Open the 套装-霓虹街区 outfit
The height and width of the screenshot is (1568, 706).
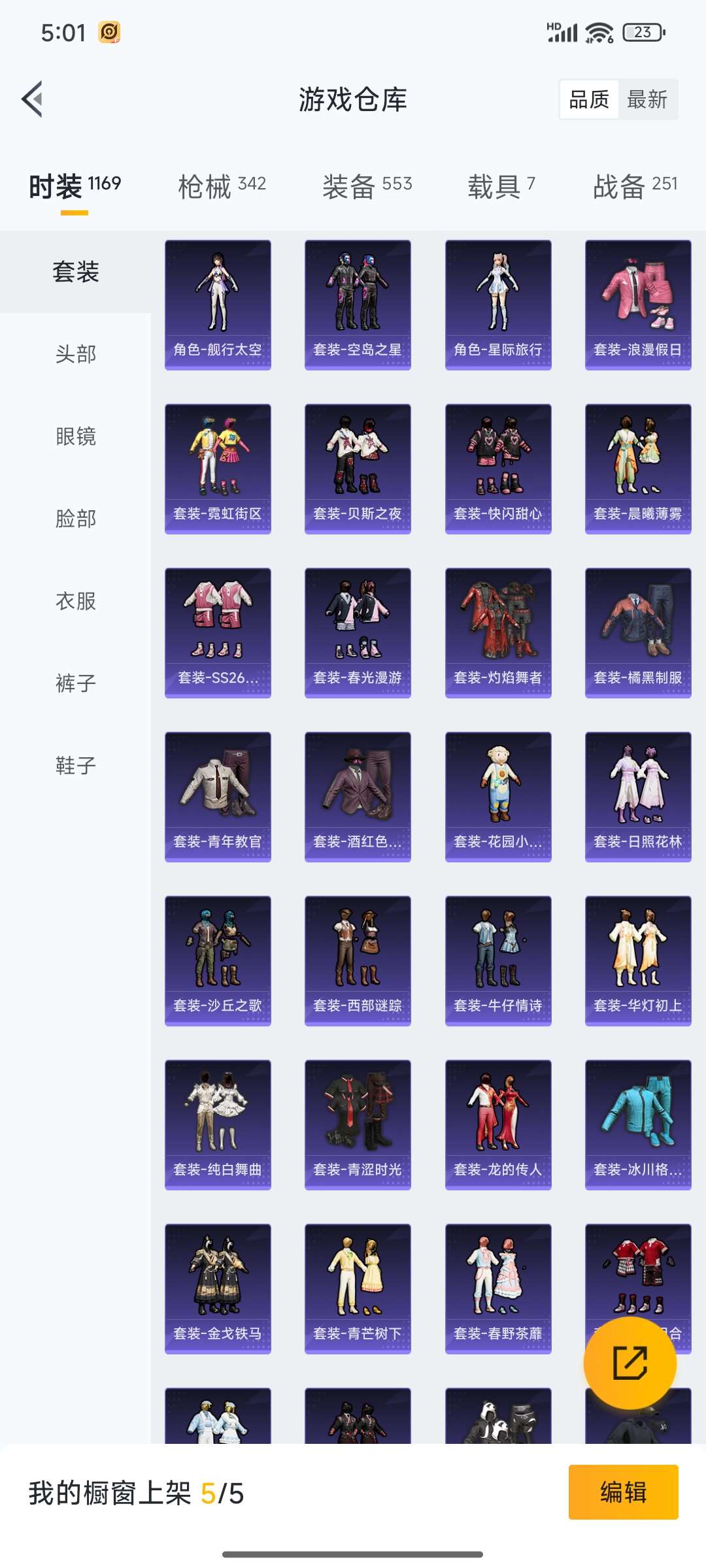pyautogui.click(x=218, y=469)
